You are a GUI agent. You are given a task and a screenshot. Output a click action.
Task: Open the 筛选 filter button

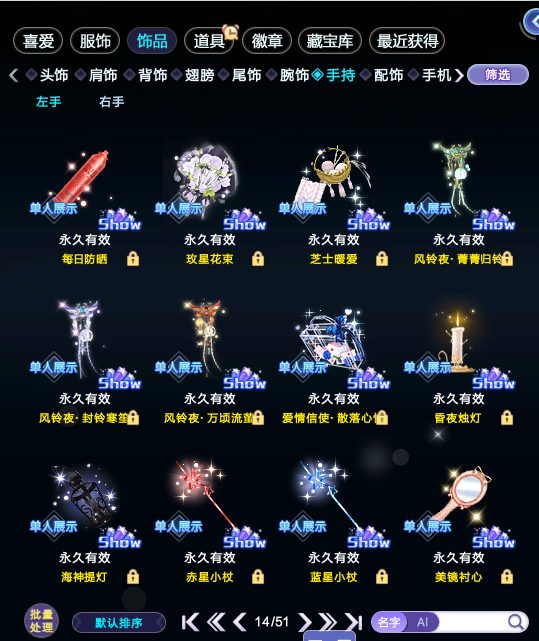[x=498, y=75]
